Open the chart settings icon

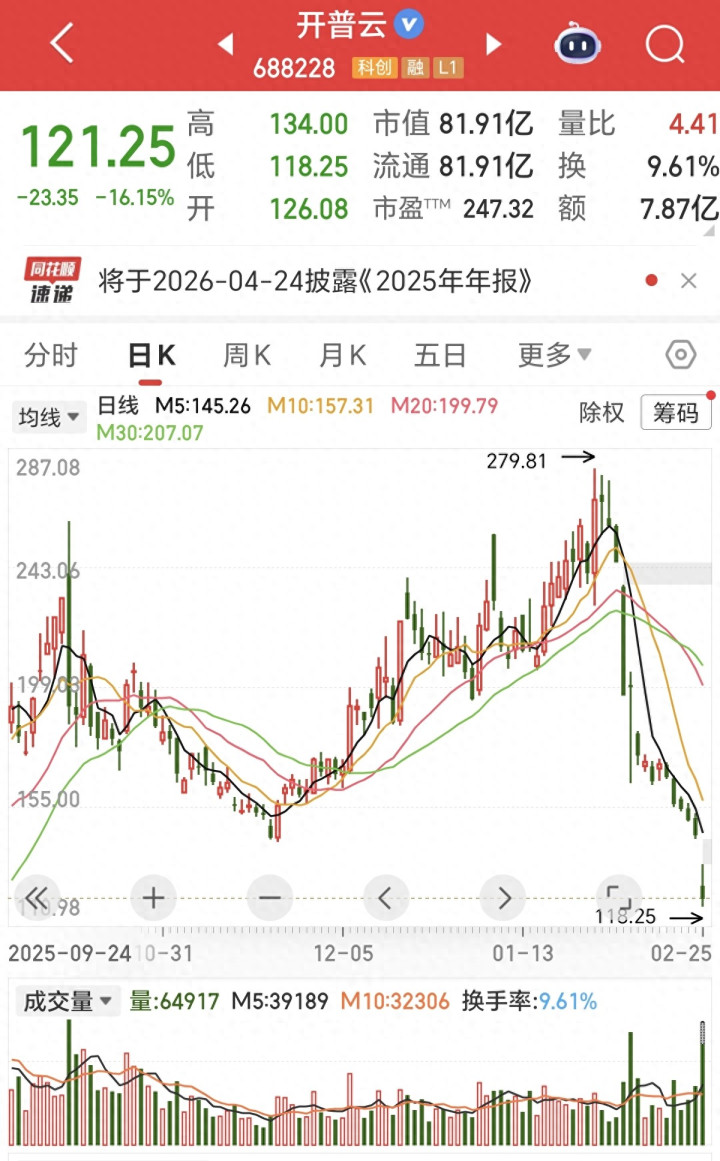pyautogui.click(x=680, y=355)
